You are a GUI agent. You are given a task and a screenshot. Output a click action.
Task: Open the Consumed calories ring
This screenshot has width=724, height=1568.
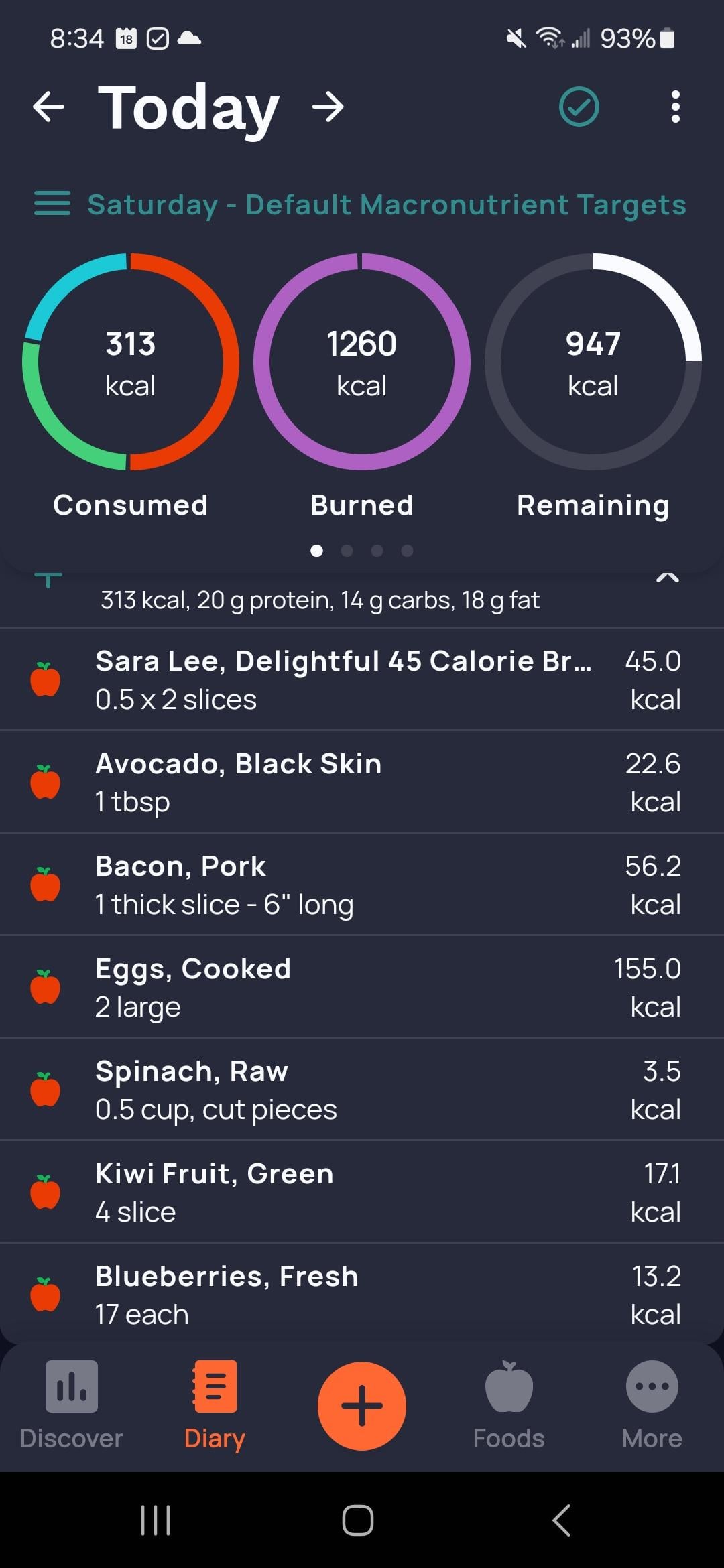[x=130, y=362]
